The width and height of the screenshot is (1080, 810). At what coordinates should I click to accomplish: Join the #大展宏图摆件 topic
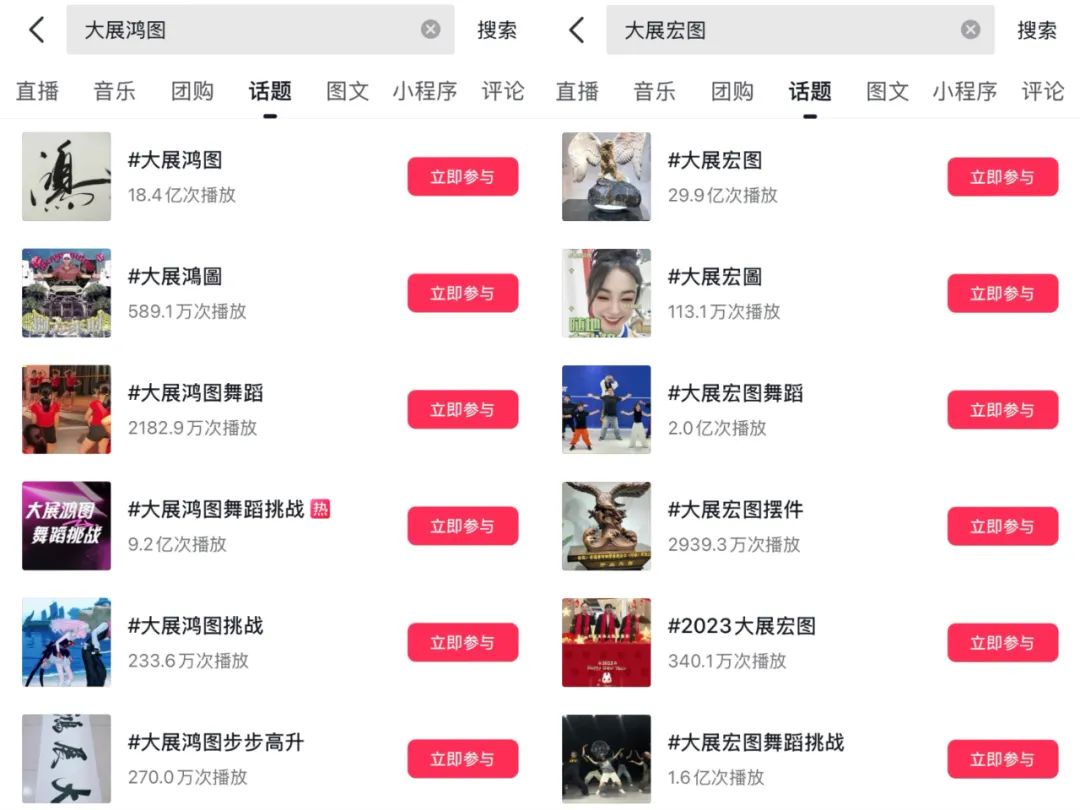pyautogui.click(x=1002, y=527)
